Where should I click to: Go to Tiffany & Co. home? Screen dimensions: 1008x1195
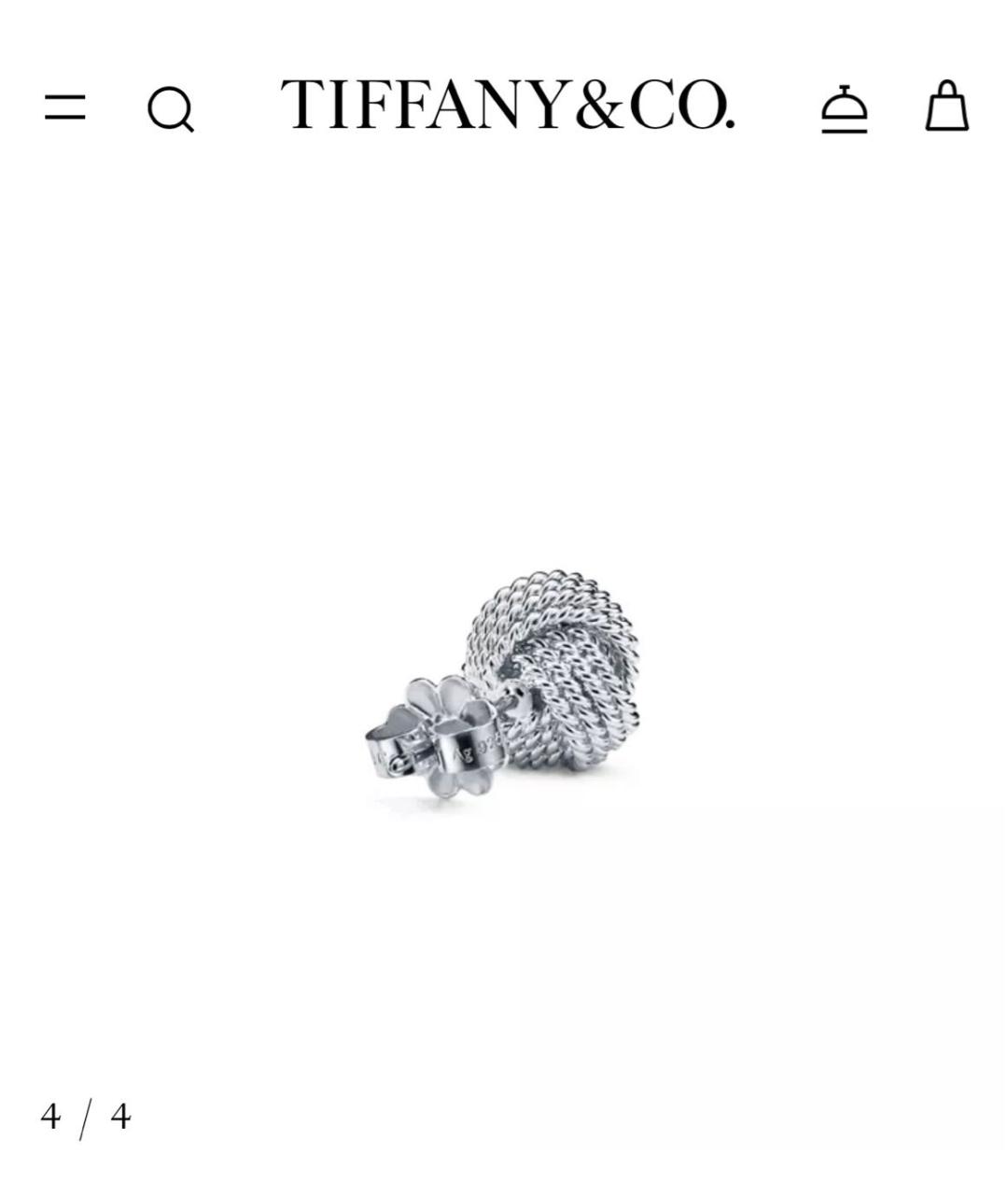508,105
